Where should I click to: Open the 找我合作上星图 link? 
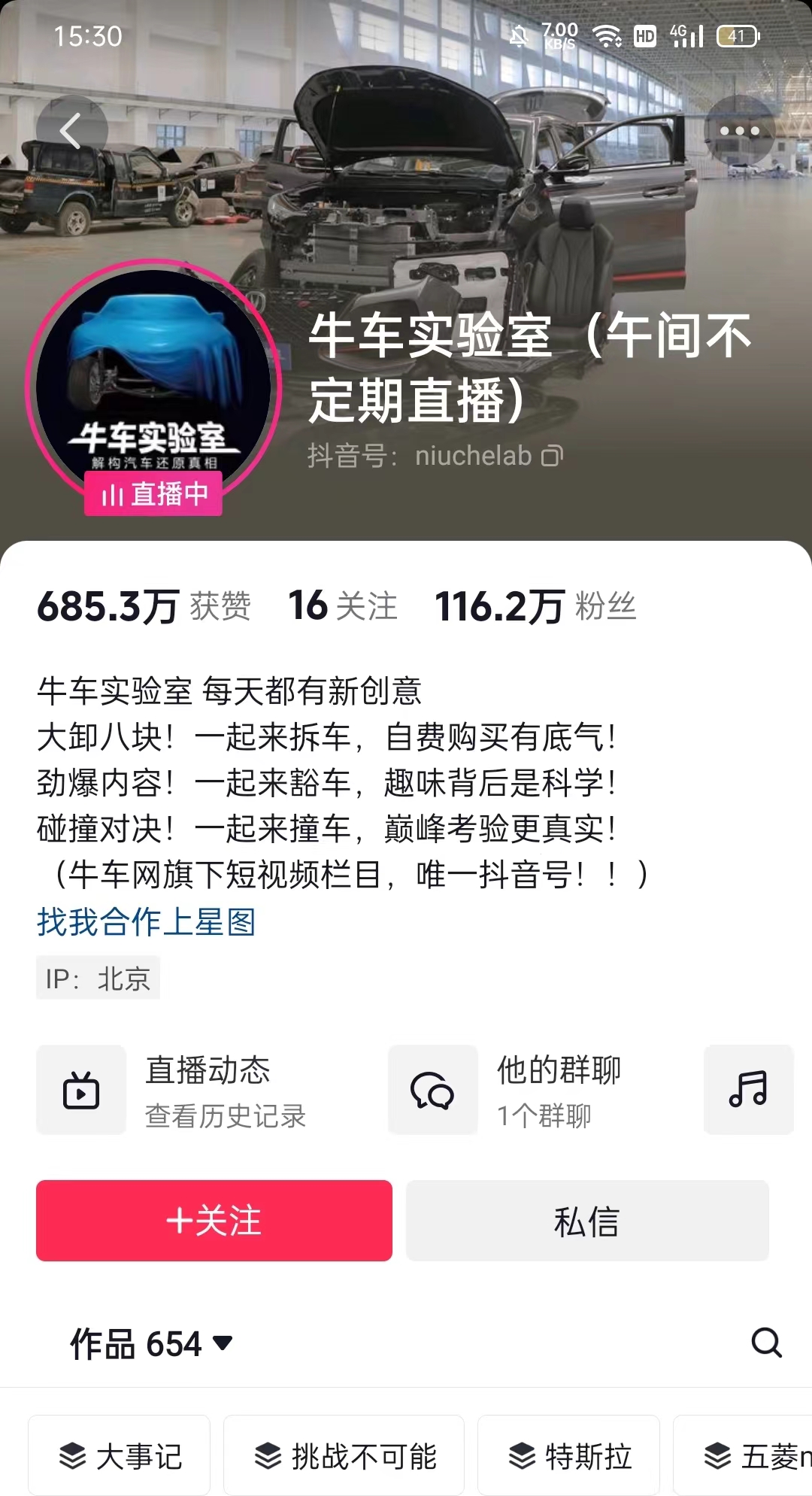pyautogui.click(x=147, y=921)
